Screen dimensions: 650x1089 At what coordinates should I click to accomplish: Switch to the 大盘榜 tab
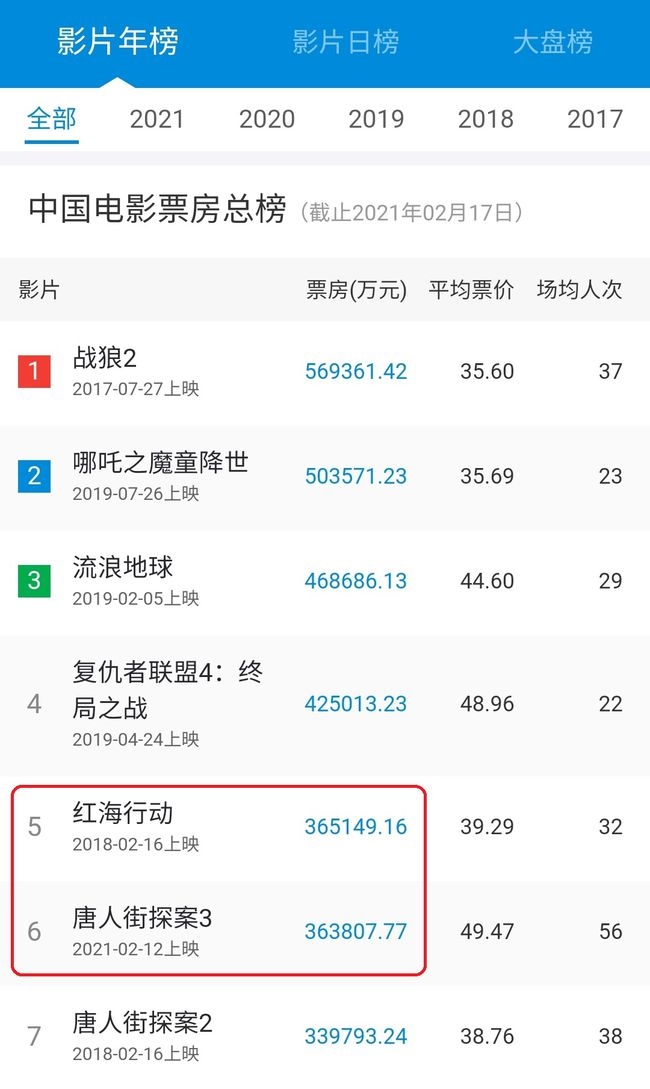(552, 42)
